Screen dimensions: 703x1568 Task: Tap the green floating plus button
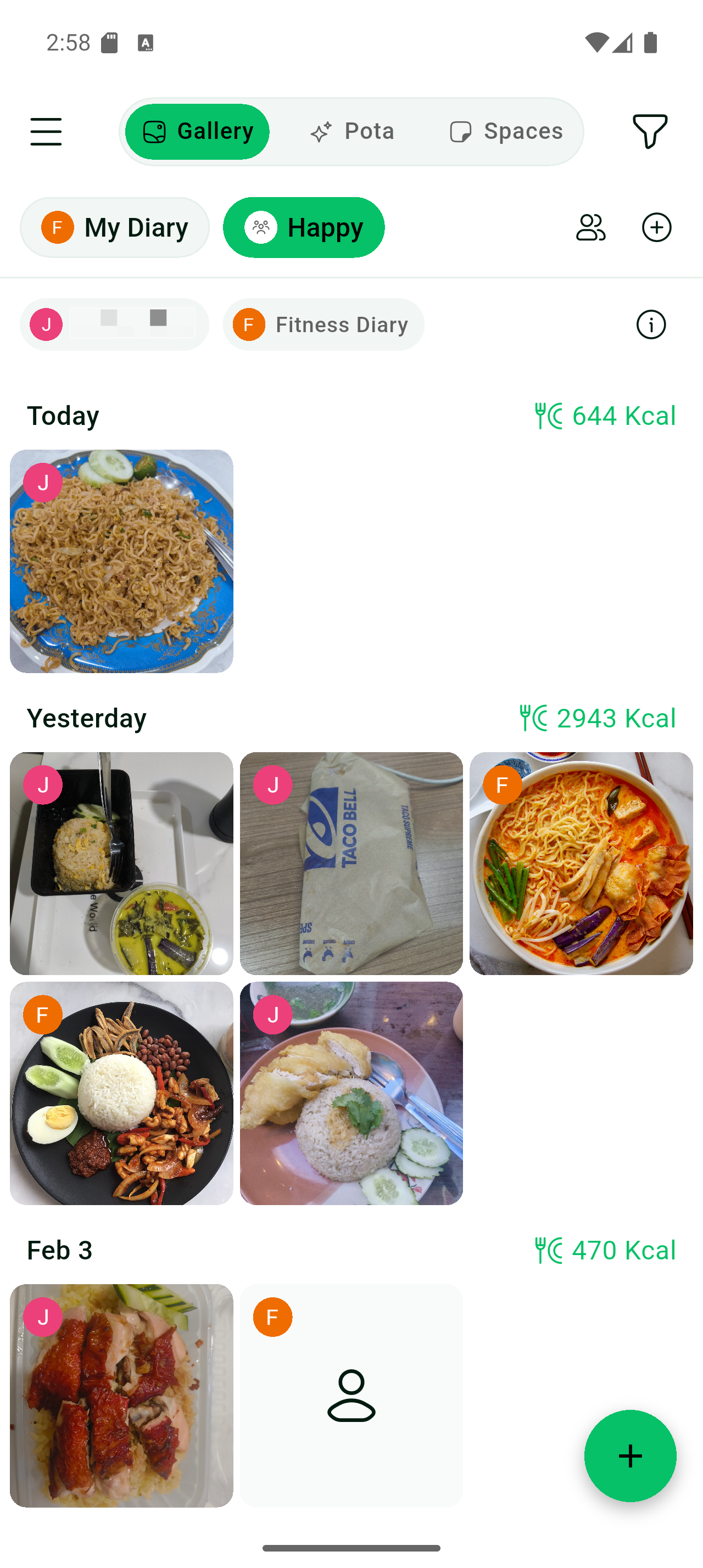[x=630, y=1456]
